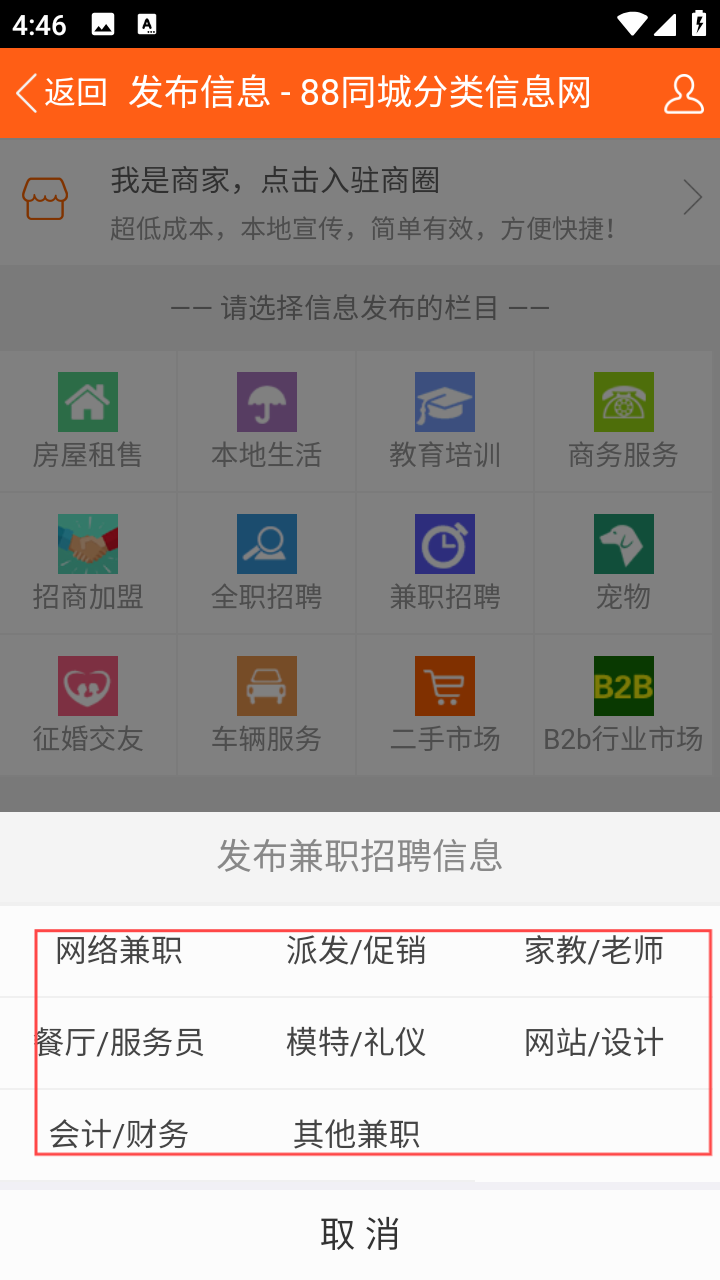Screen dimensions: 720x1280
Task: Select 网络兼职 subcategory
Action: point(119,950)
